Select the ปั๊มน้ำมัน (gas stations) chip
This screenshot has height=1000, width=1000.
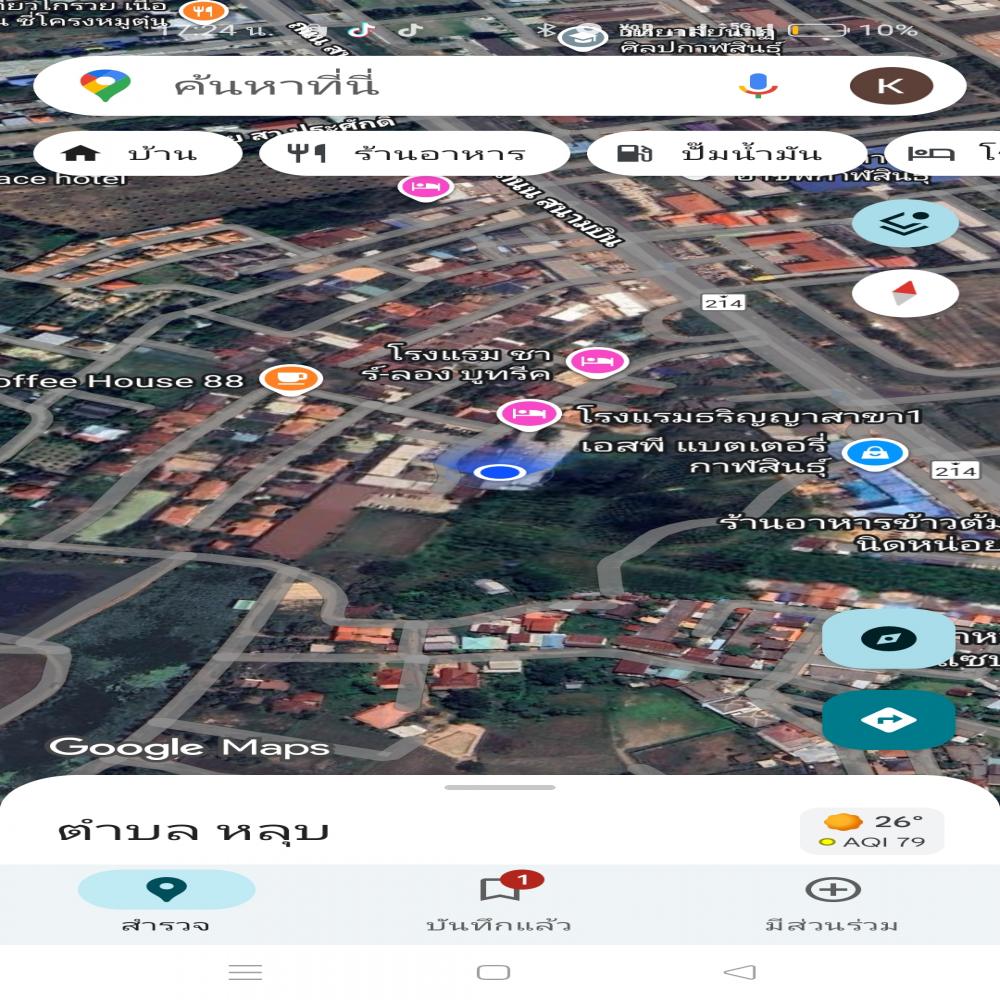[726, 154]
